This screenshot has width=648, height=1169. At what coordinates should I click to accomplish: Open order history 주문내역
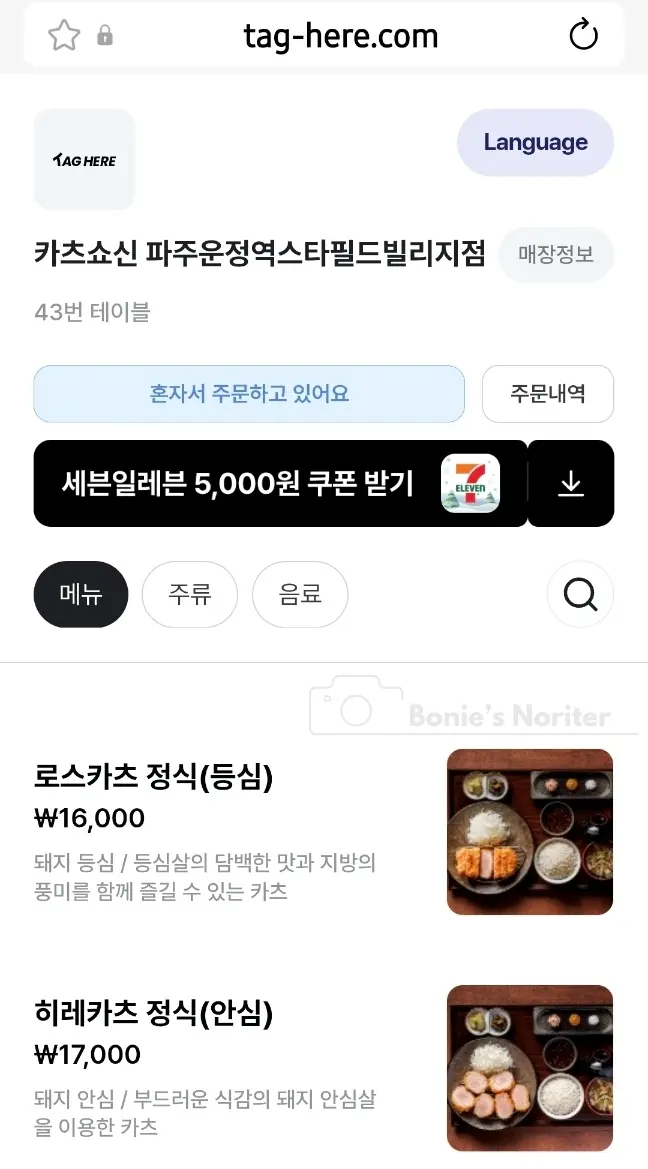548,394
